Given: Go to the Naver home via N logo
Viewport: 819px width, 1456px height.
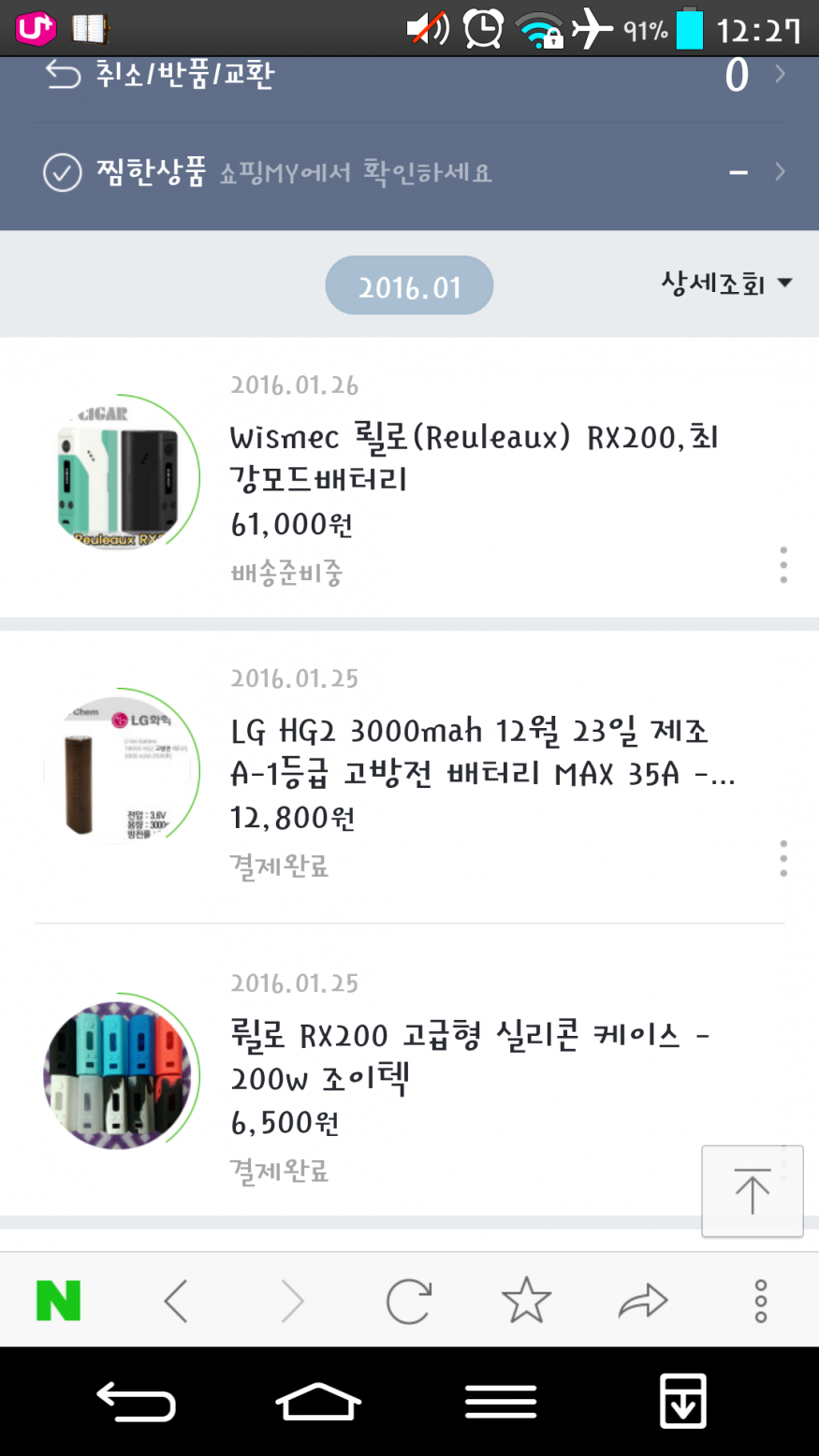Looking at the screenshot, I should 58,1301.
